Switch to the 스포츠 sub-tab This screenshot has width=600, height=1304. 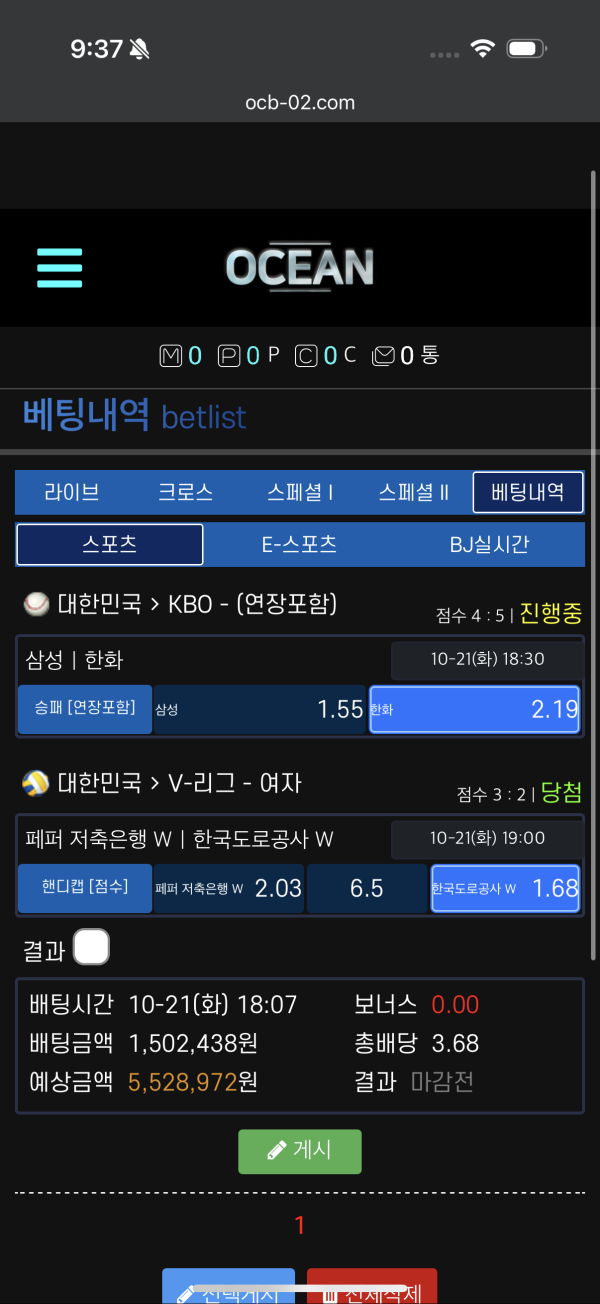click(x=110, y=545)
